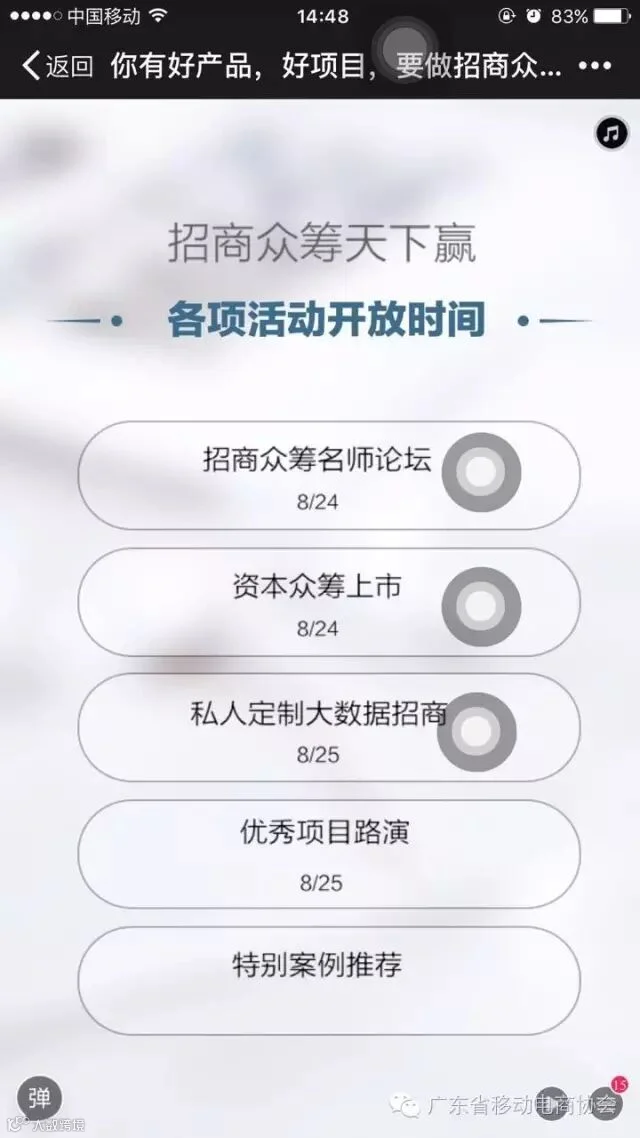This screenshot has width=640, height=1138.
Task: Toggle the 弹 bullet comments button
Action: click(x=39, y=1098)
